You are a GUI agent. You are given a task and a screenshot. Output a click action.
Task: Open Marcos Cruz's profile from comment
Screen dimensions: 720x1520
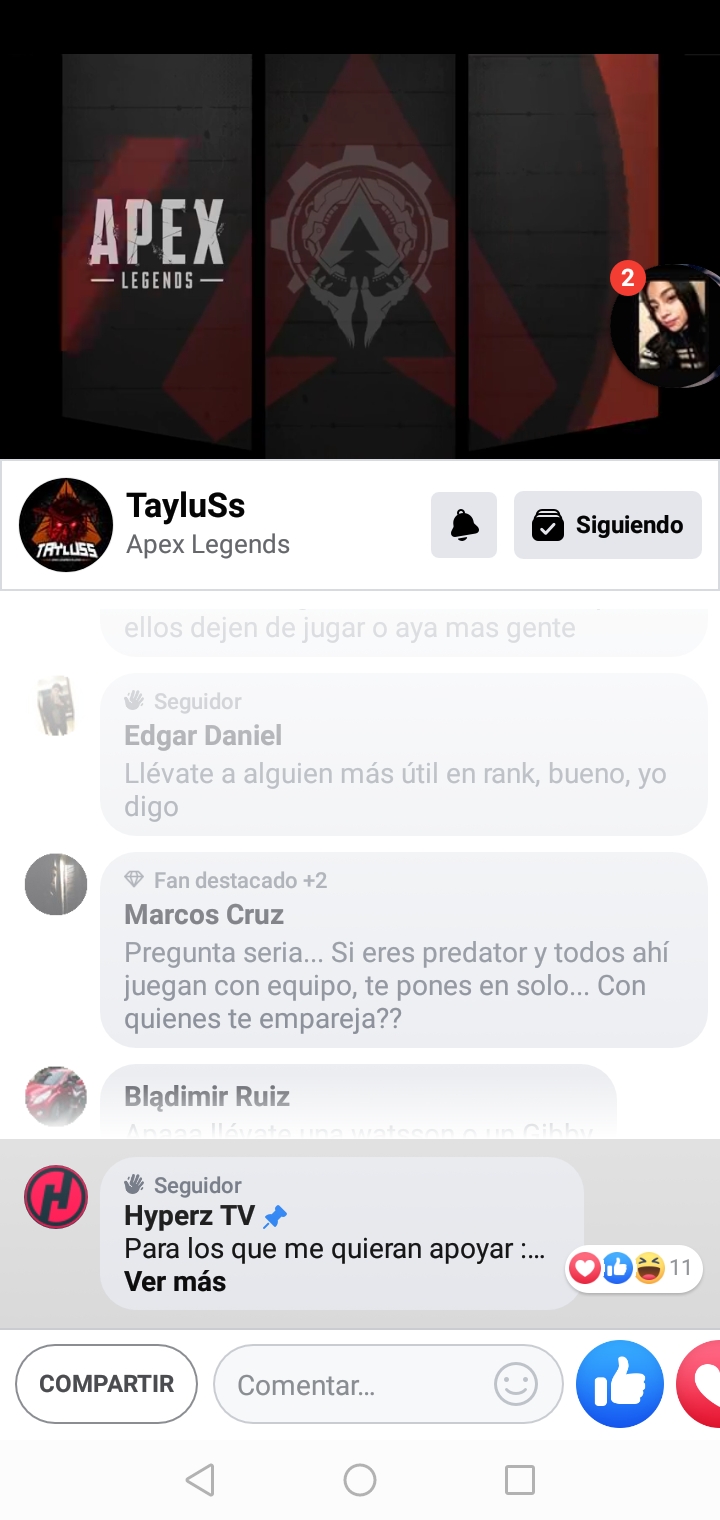tap(204, 915)
